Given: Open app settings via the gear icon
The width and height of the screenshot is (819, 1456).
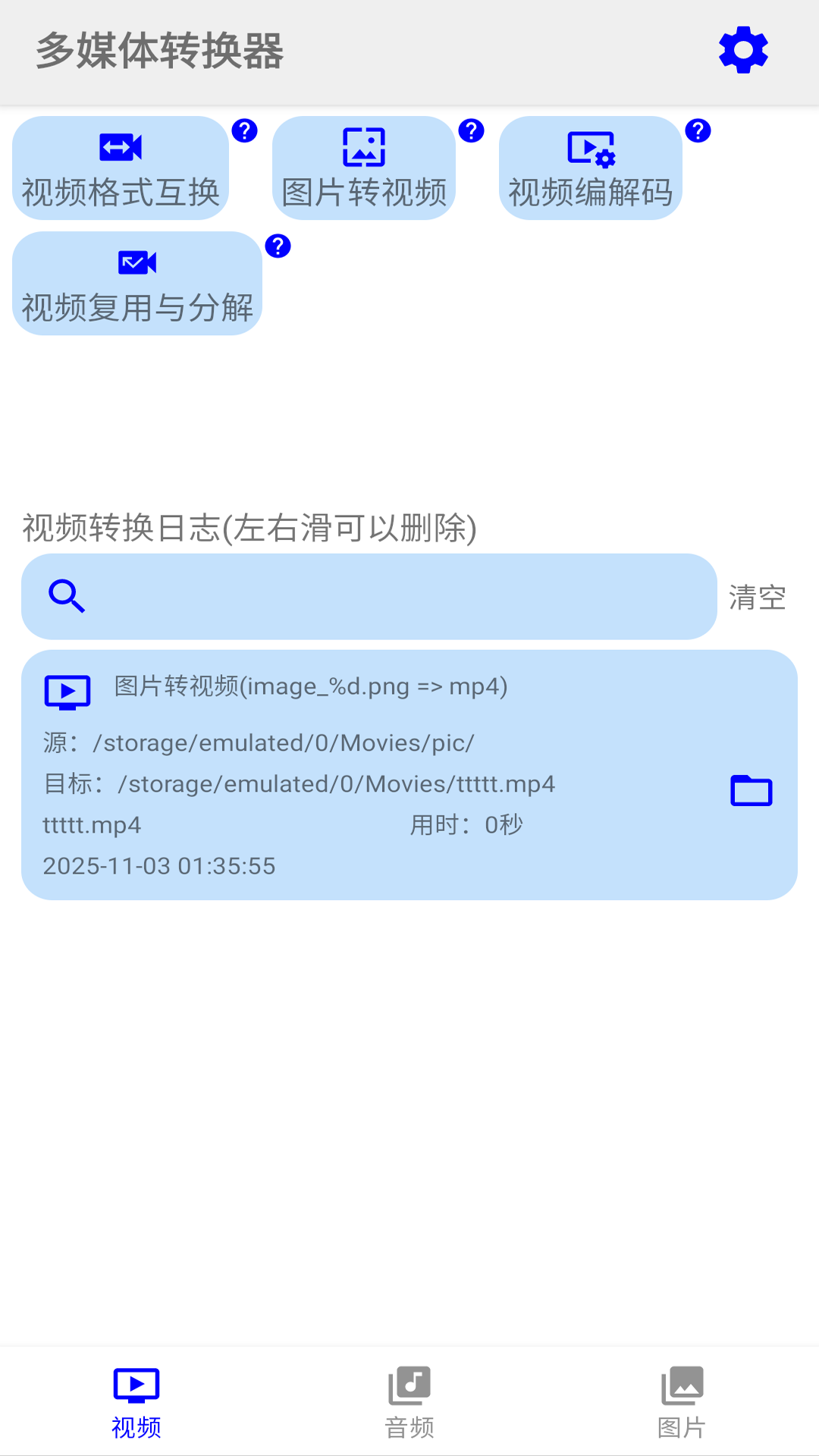Looking at the screenshot, I should click(x=744, y=51).
